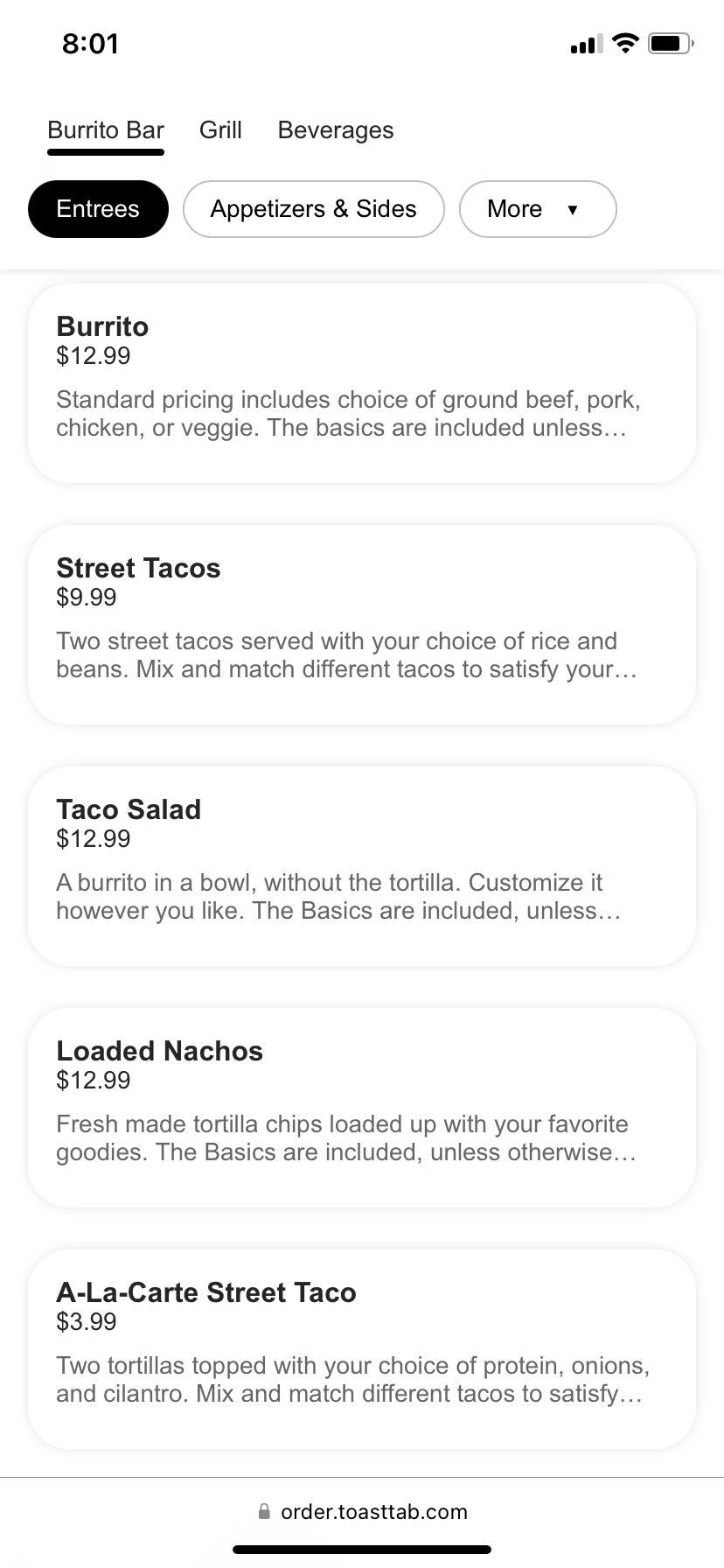Switch to the Beverages tab
The width and height of the screenshot is (724, 1568).
[335, 130]
